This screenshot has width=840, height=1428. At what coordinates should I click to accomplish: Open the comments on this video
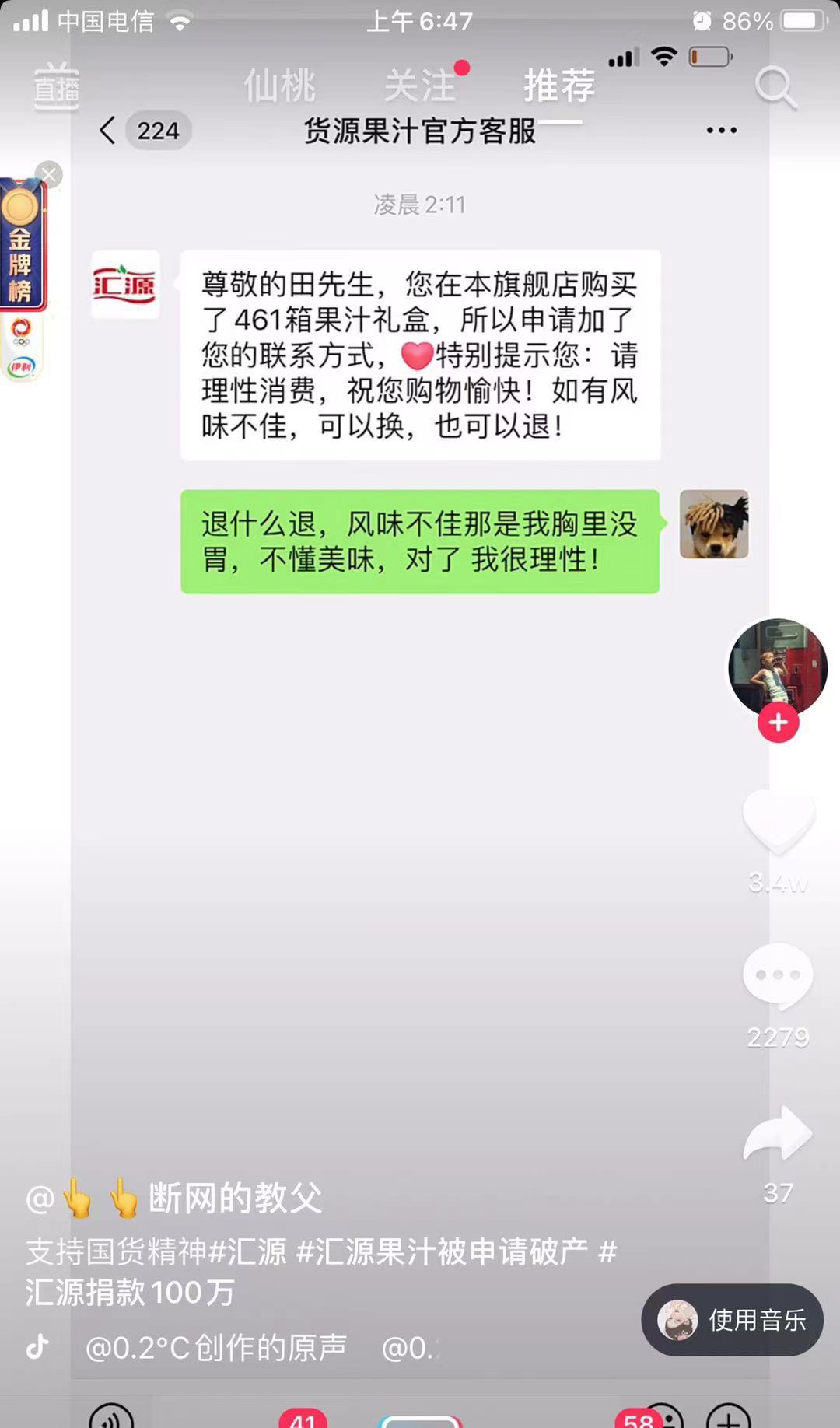click(778, 975)
